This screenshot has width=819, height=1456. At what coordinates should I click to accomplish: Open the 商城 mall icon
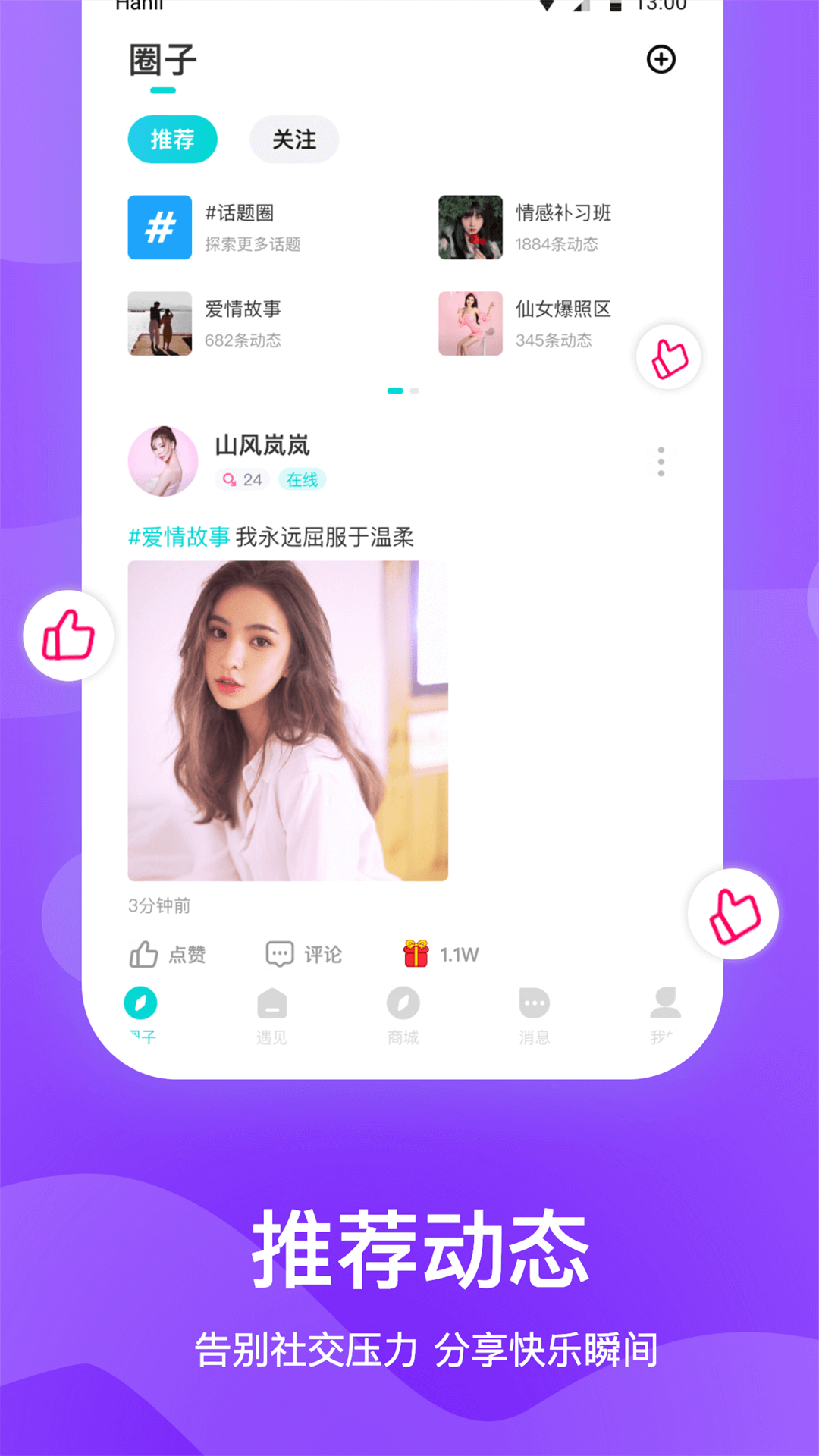tap(403, 1006)
